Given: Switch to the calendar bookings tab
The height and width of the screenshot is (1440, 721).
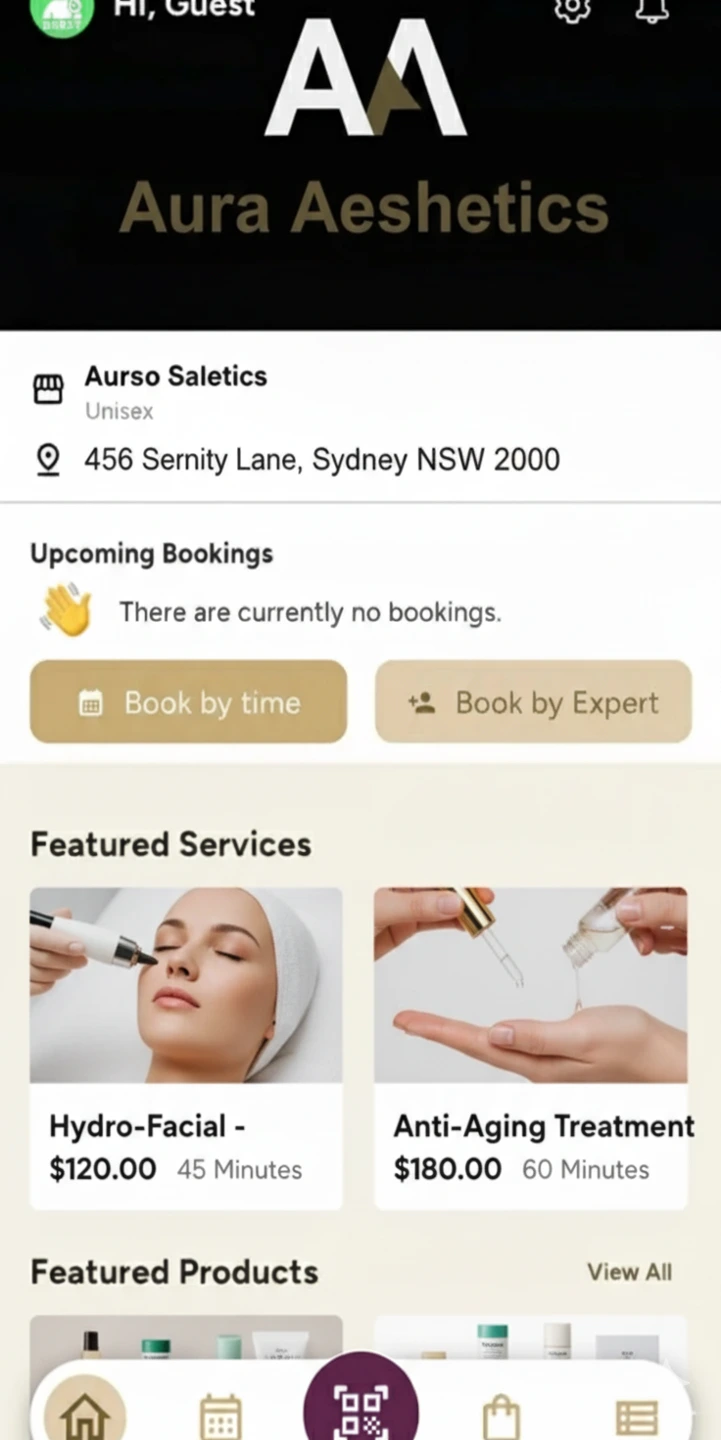Looking at the screenshot, I should [221, 1417].
